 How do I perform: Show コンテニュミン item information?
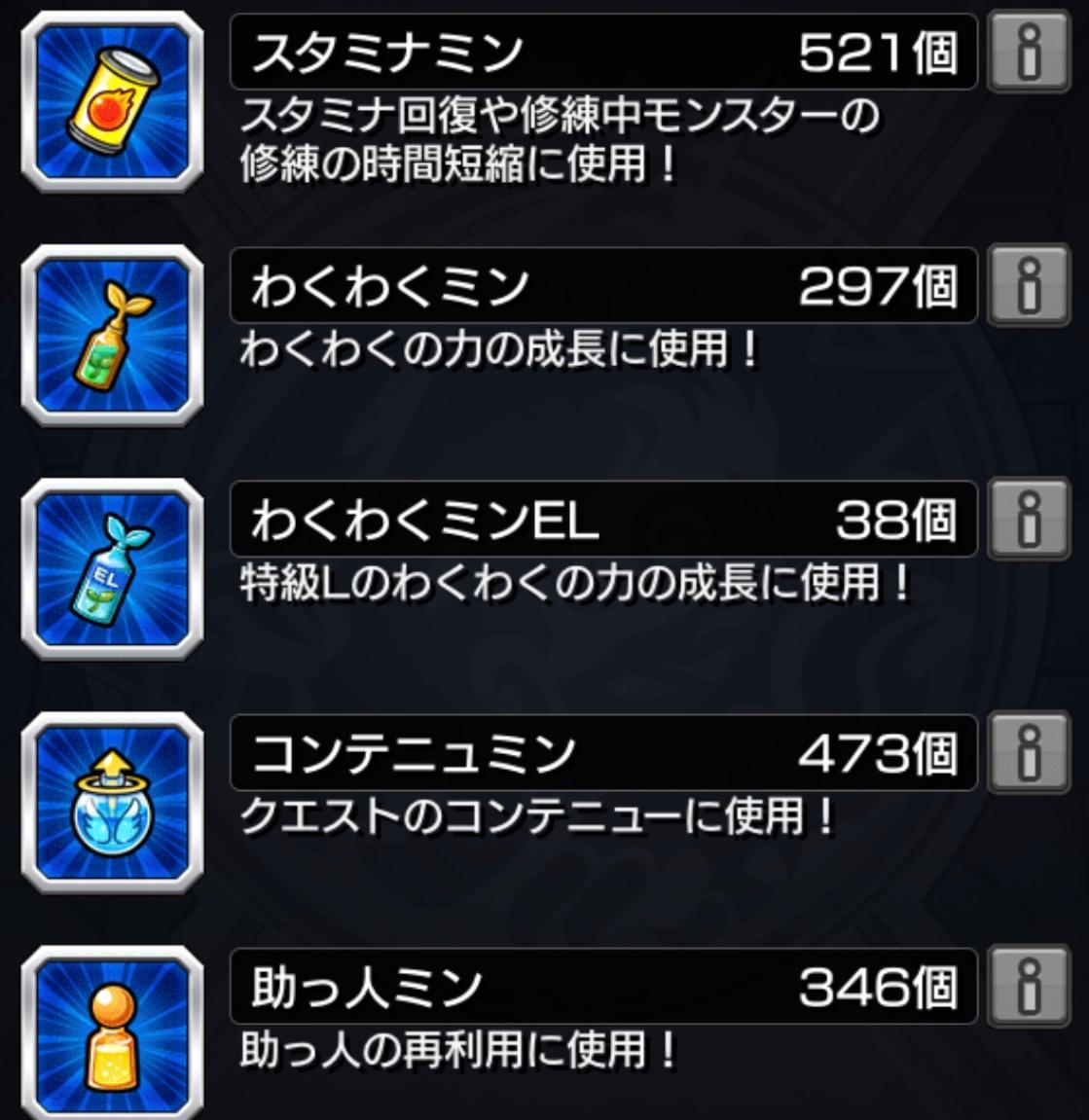(1029, 753)
